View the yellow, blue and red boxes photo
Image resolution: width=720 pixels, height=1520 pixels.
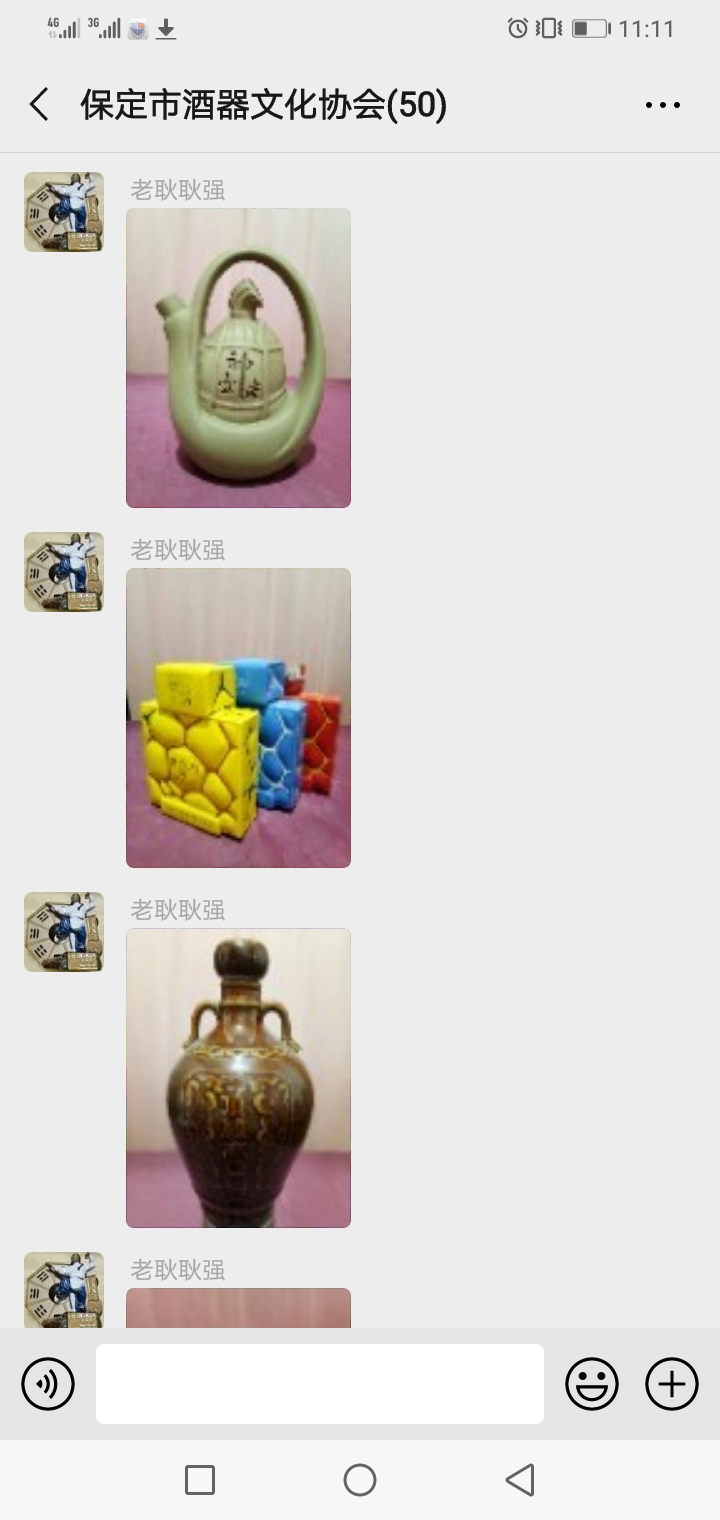(x=238, y=718)
